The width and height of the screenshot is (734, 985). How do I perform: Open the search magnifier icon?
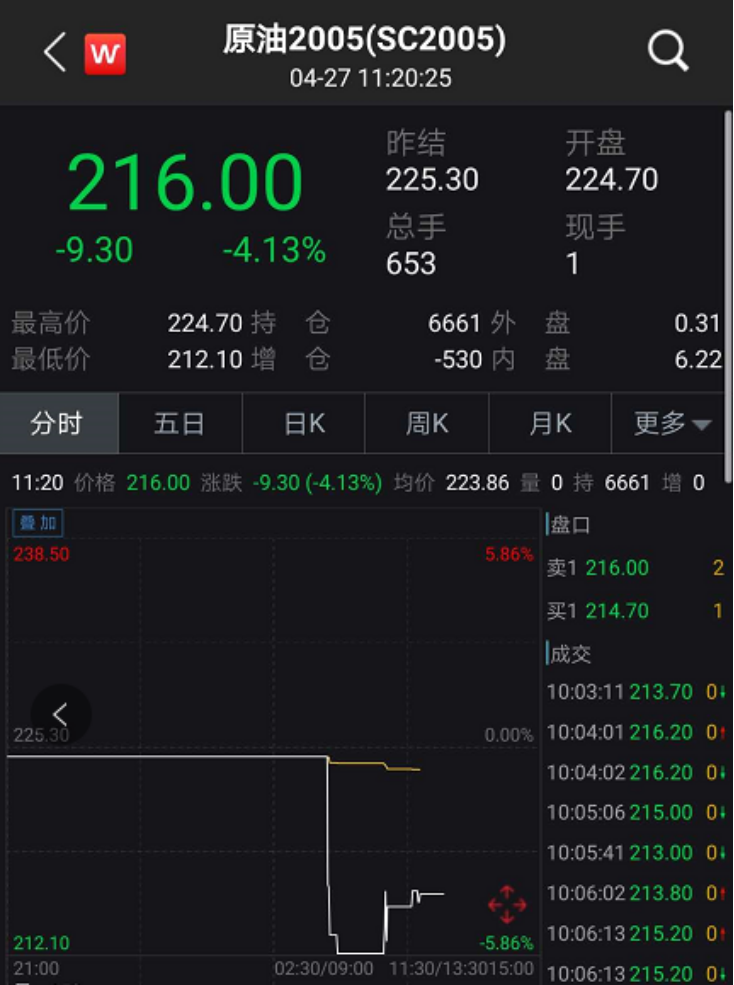668,50
